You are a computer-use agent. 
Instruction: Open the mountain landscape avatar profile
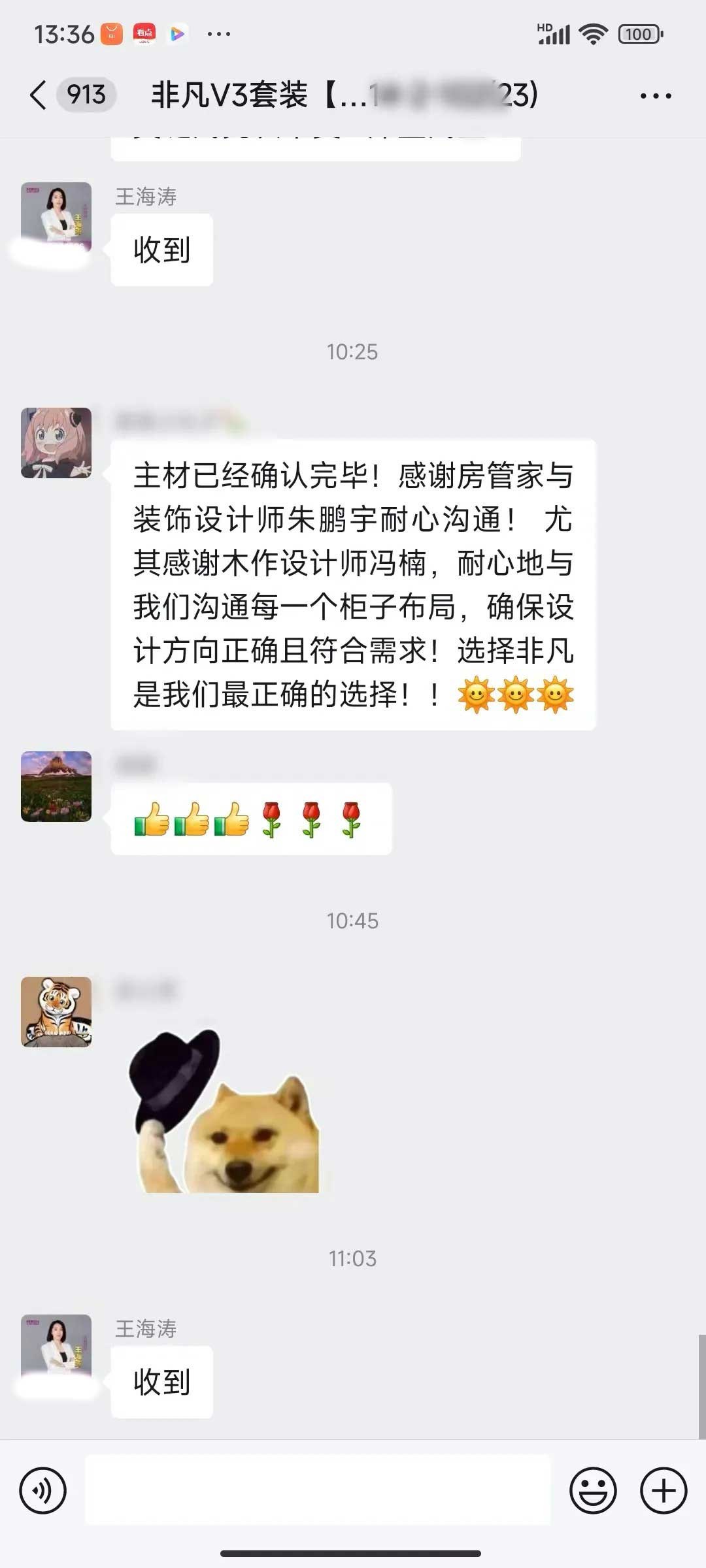click(x=56, y=787)
